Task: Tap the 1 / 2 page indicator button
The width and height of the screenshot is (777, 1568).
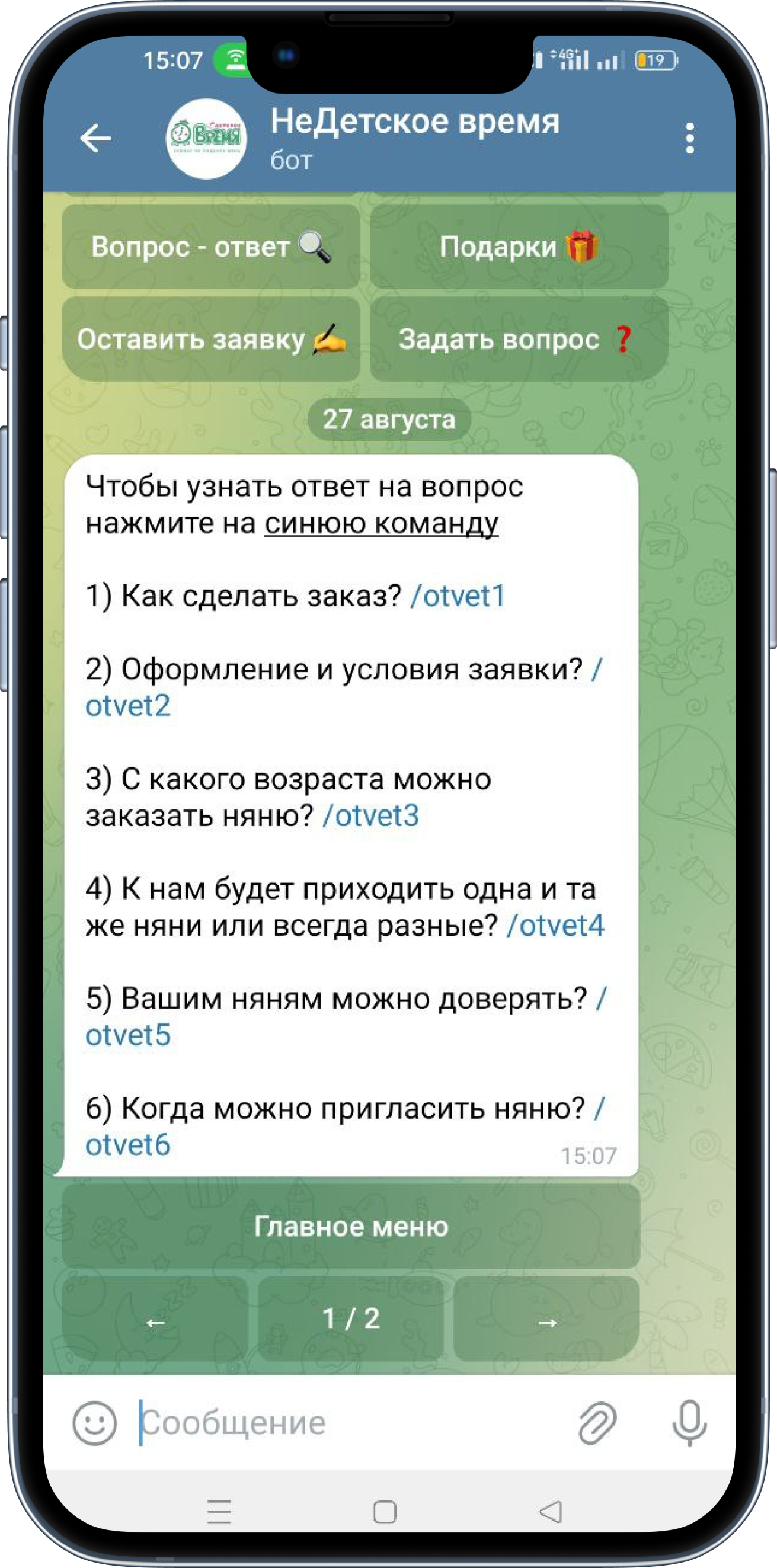Action: pos(351,1320)
